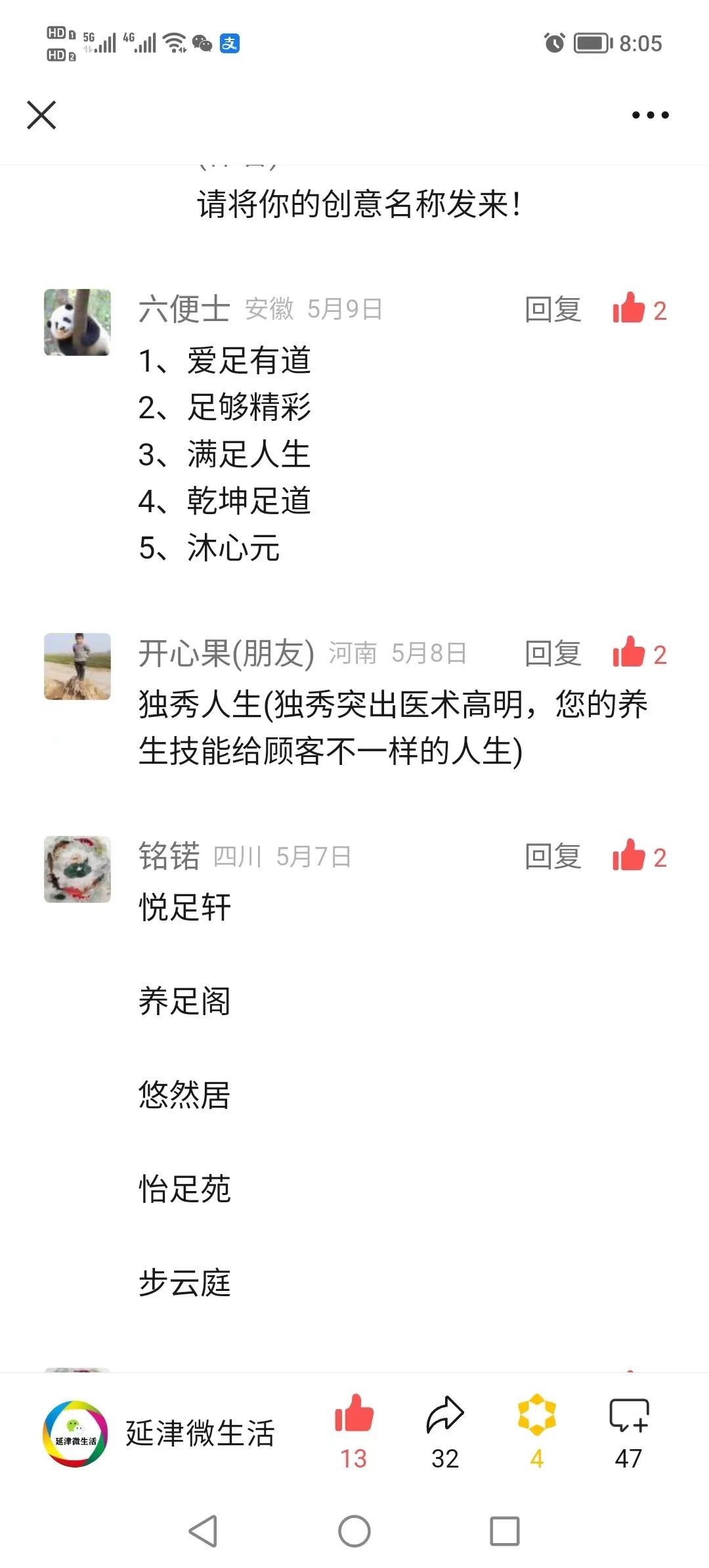Go back with system back button

(x=203, y=1531)
